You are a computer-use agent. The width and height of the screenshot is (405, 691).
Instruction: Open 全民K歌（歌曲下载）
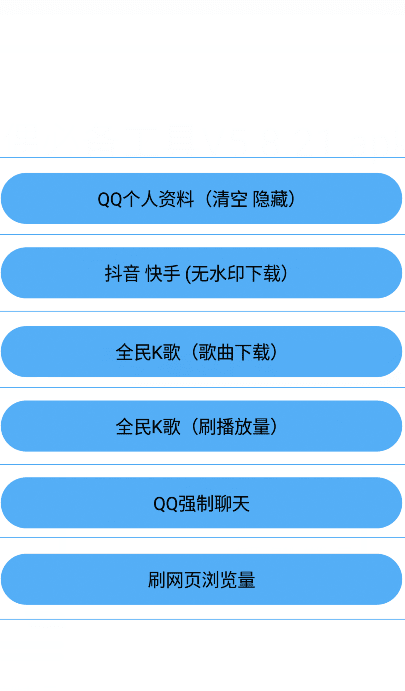(x=201, y=351)
